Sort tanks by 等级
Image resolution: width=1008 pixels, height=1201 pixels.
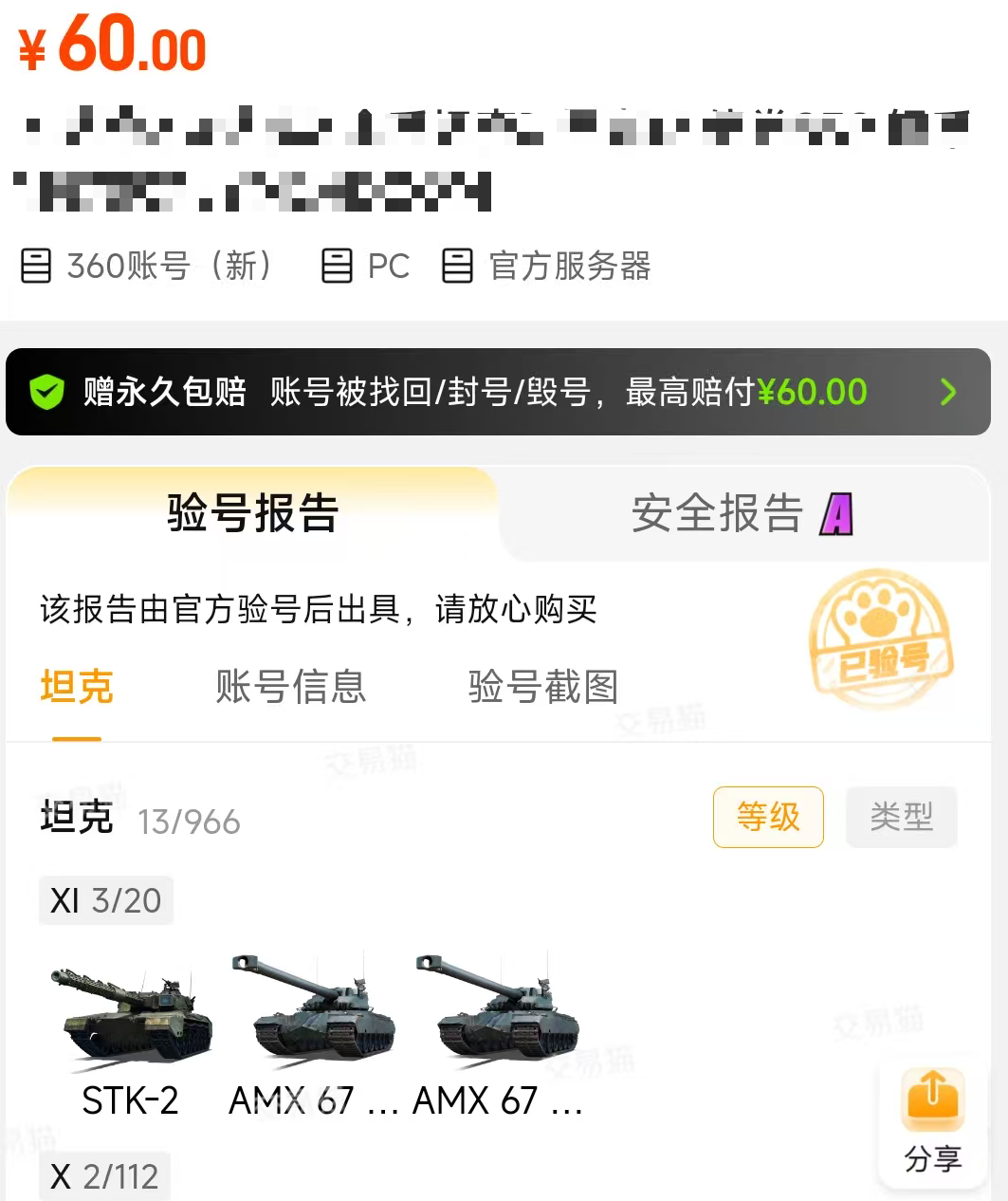(768, 817)
